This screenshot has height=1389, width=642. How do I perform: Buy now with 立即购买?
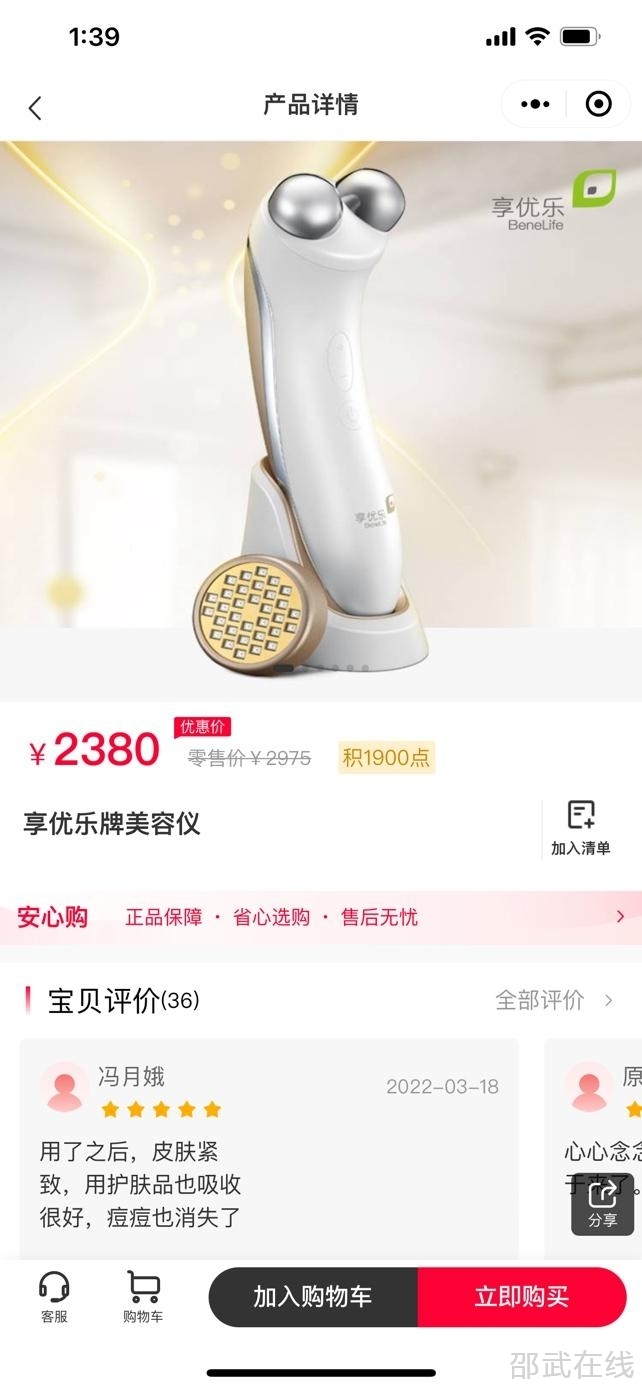pos(522,1297)
